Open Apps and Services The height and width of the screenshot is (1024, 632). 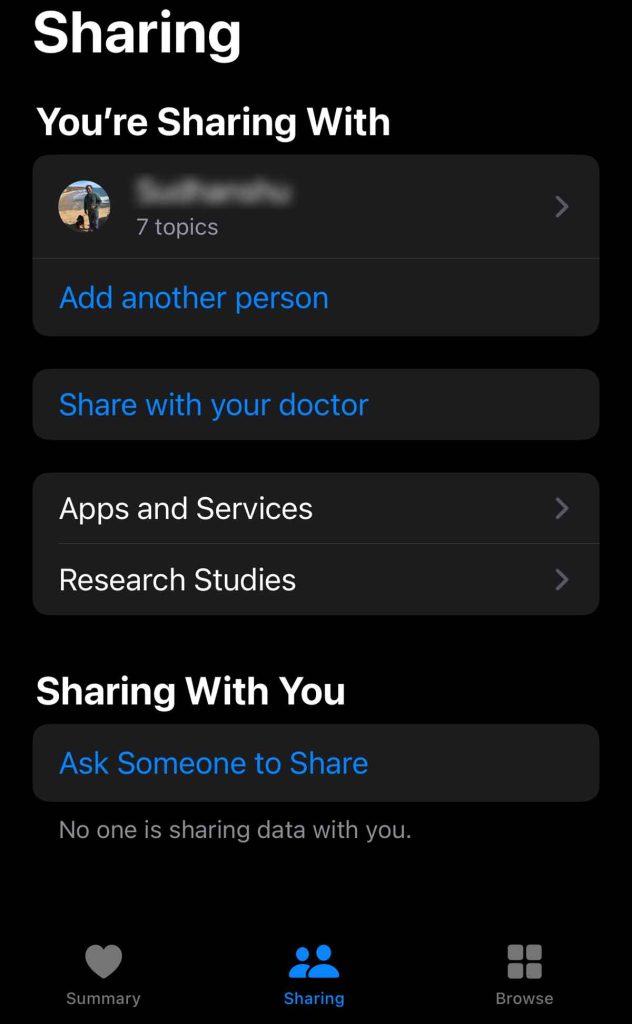315,509
